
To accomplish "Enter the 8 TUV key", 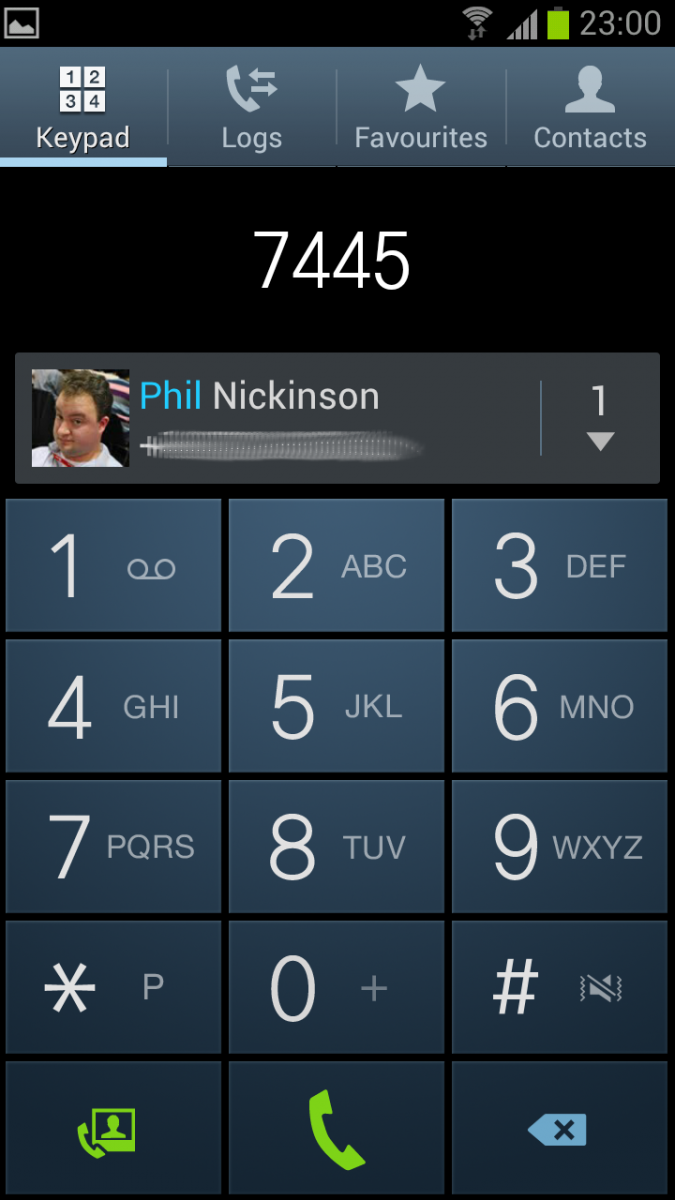I will (337, 847).
